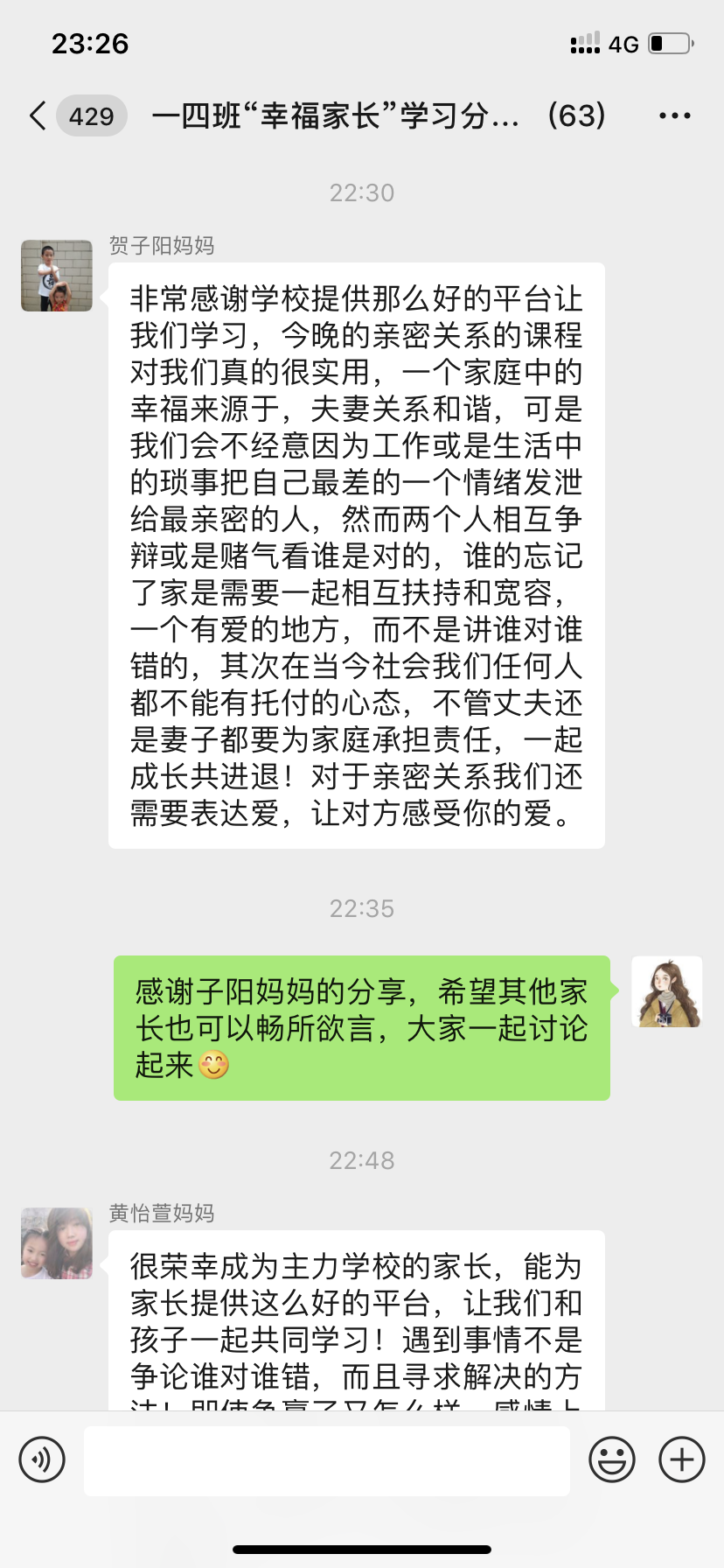View 黄怡萱妈妈's profile avatar

(x=57, y=1243)
